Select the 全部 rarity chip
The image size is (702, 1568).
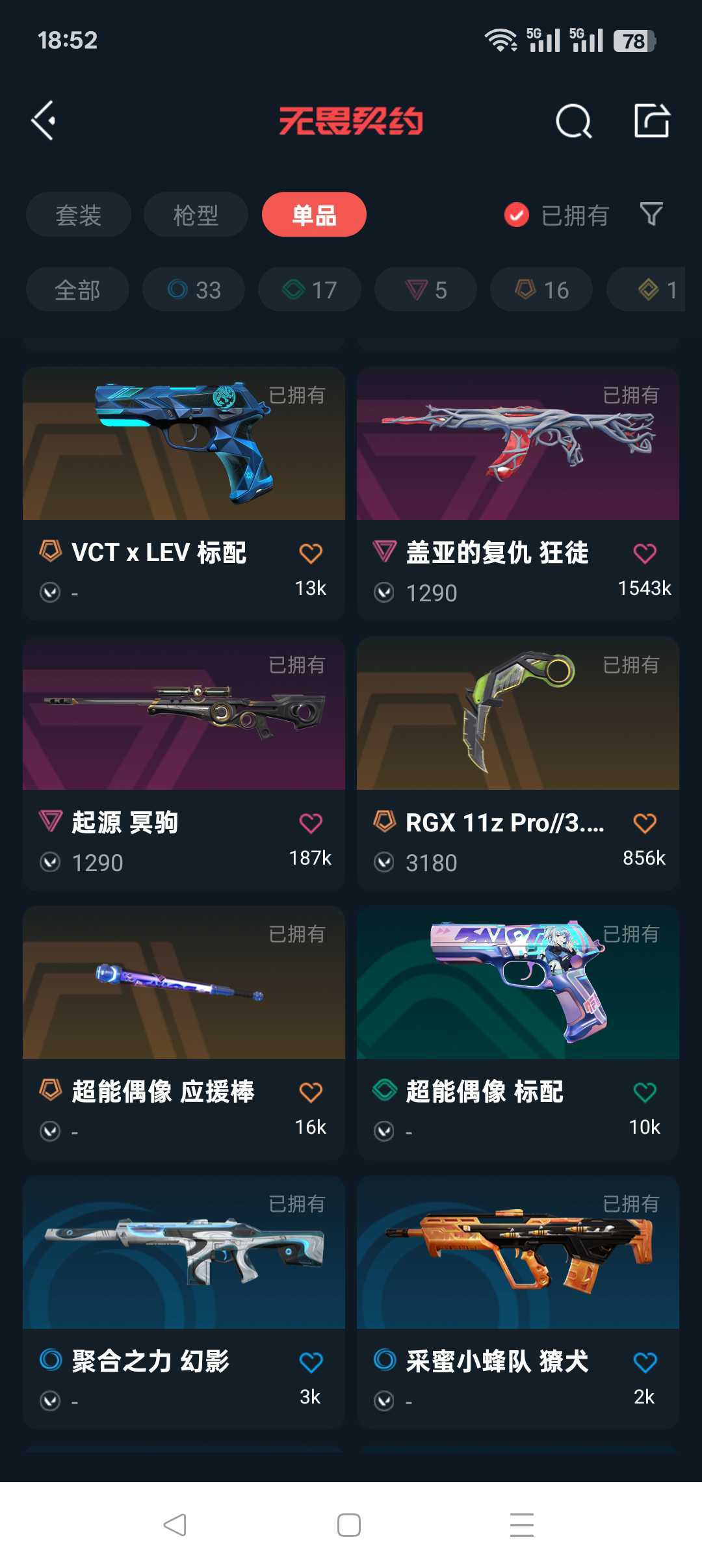pos(77,289)
